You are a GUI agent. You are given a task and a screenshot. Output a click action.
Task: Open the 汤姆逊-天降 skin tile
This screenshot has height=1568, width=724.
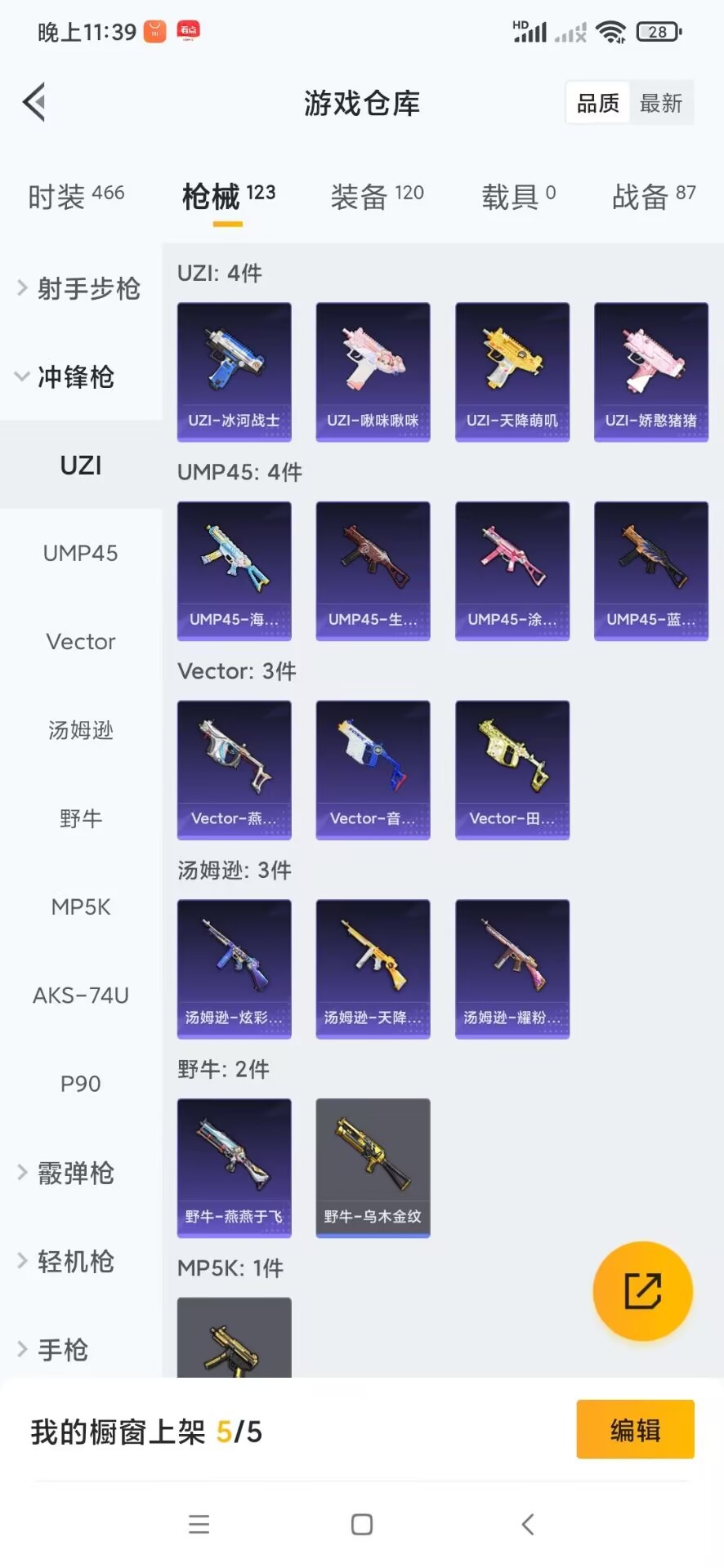(x=373, y=969)
